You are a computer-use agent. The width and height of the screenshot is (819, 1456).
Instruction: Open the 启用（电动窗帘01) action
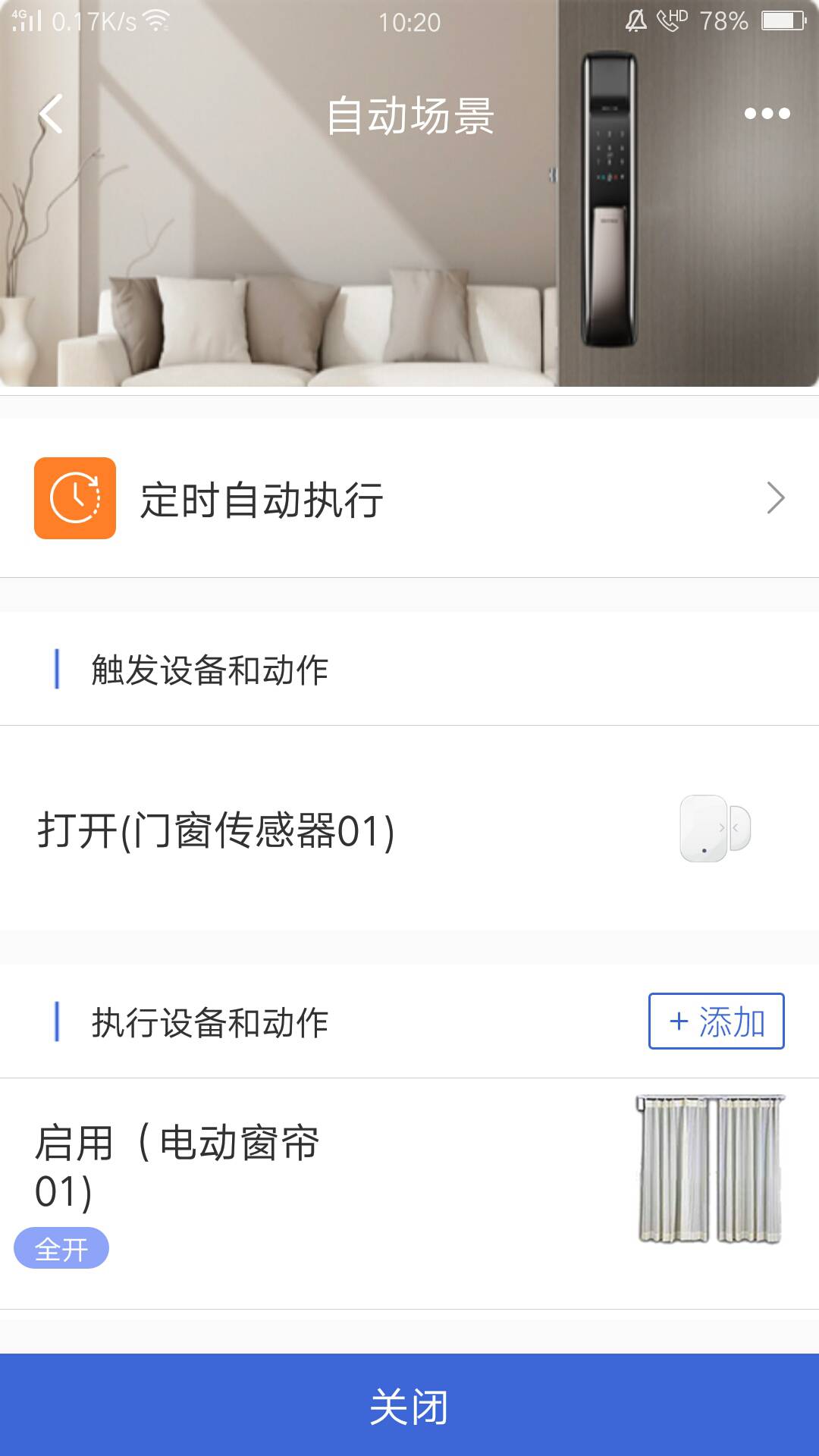[409, 1193]
